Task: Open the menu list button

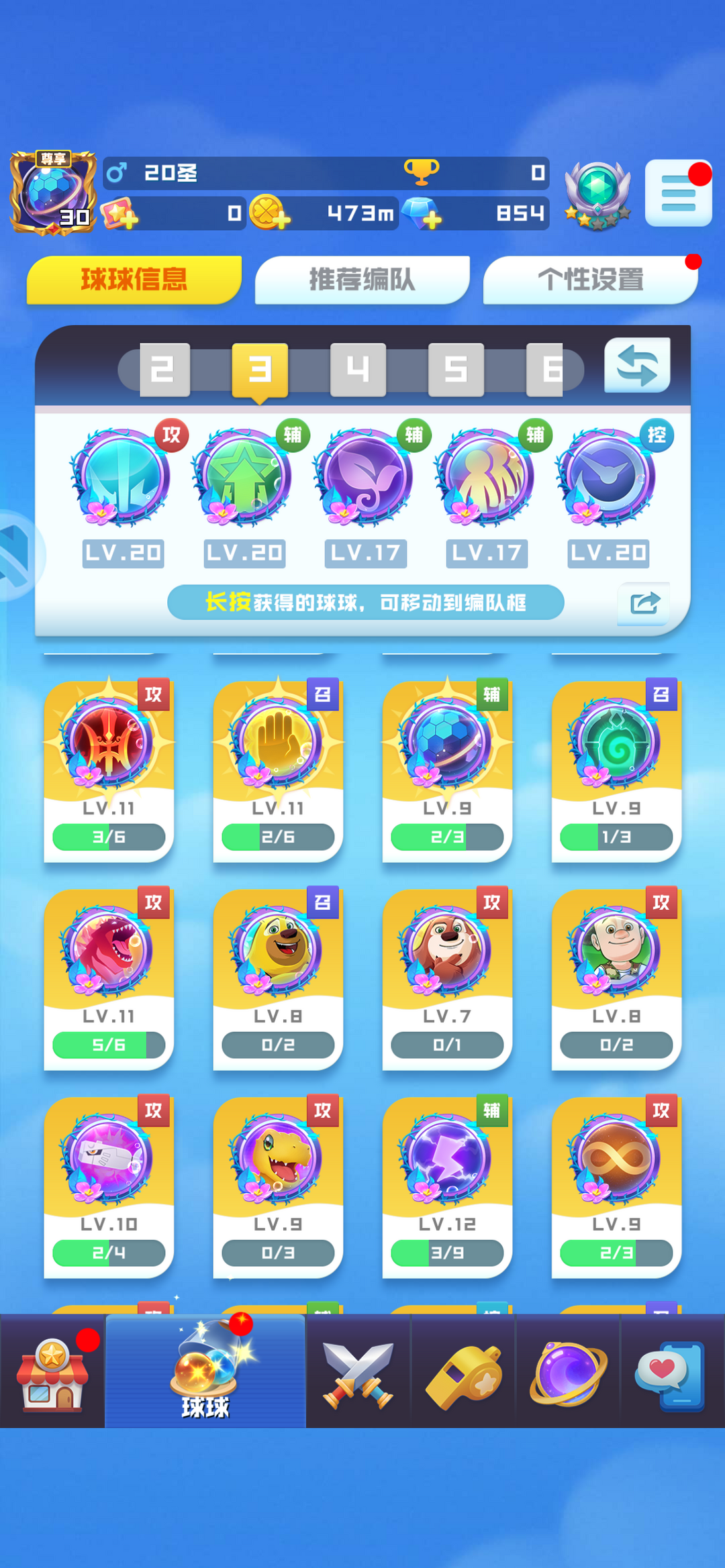Action: click(x=678, y=193)
